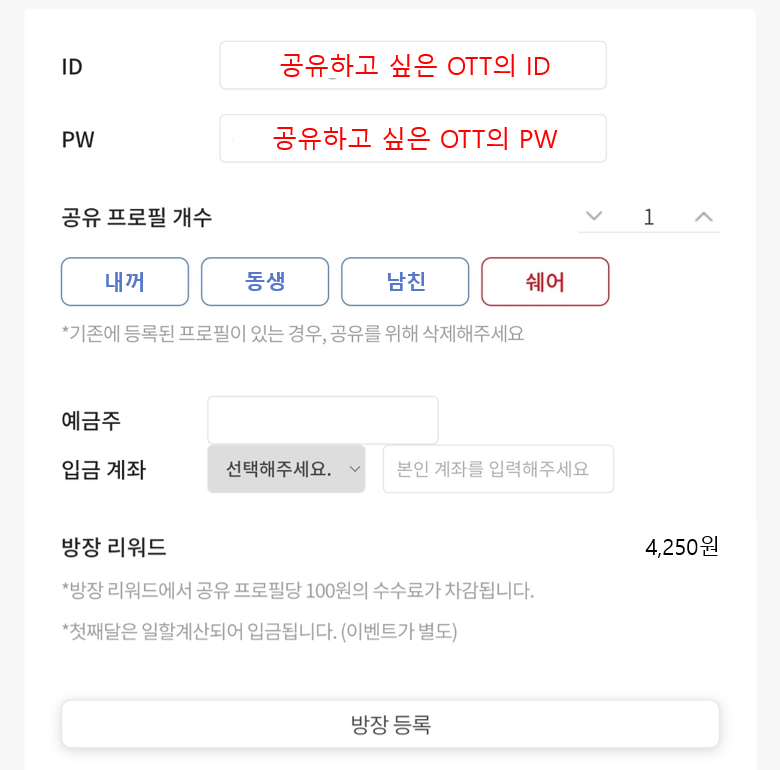This screenshot has width=780, height=770.
Task: Open the 선택해주세요 bank dropdown
Action: (x=286, y=469)
